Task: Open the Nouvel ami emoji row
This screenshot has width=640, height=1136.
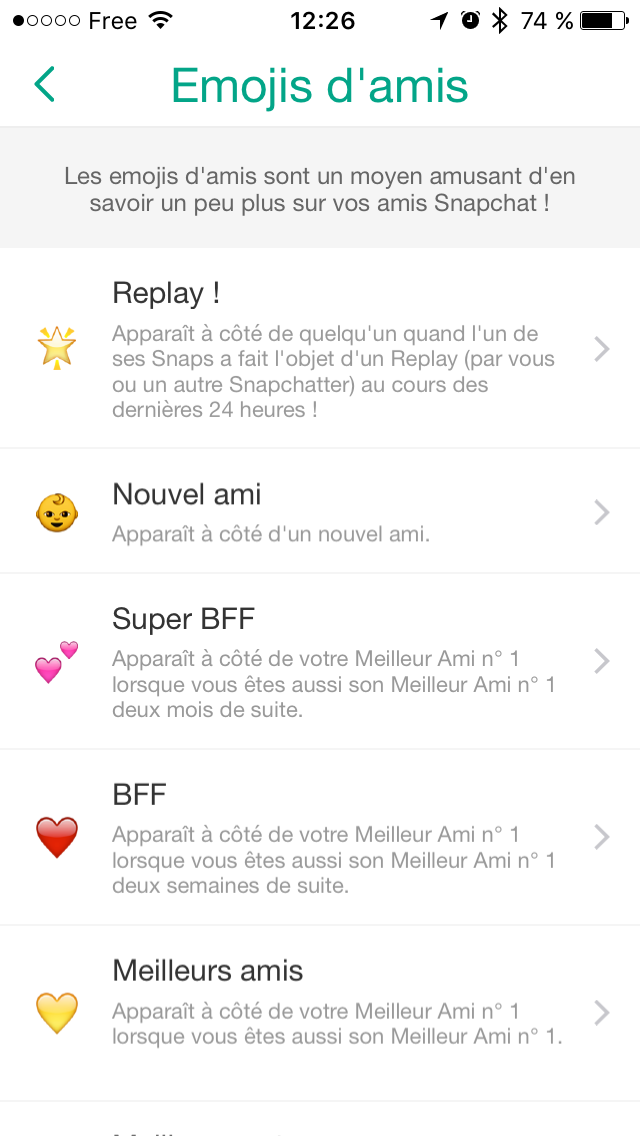Action: (x=320, y=511)
